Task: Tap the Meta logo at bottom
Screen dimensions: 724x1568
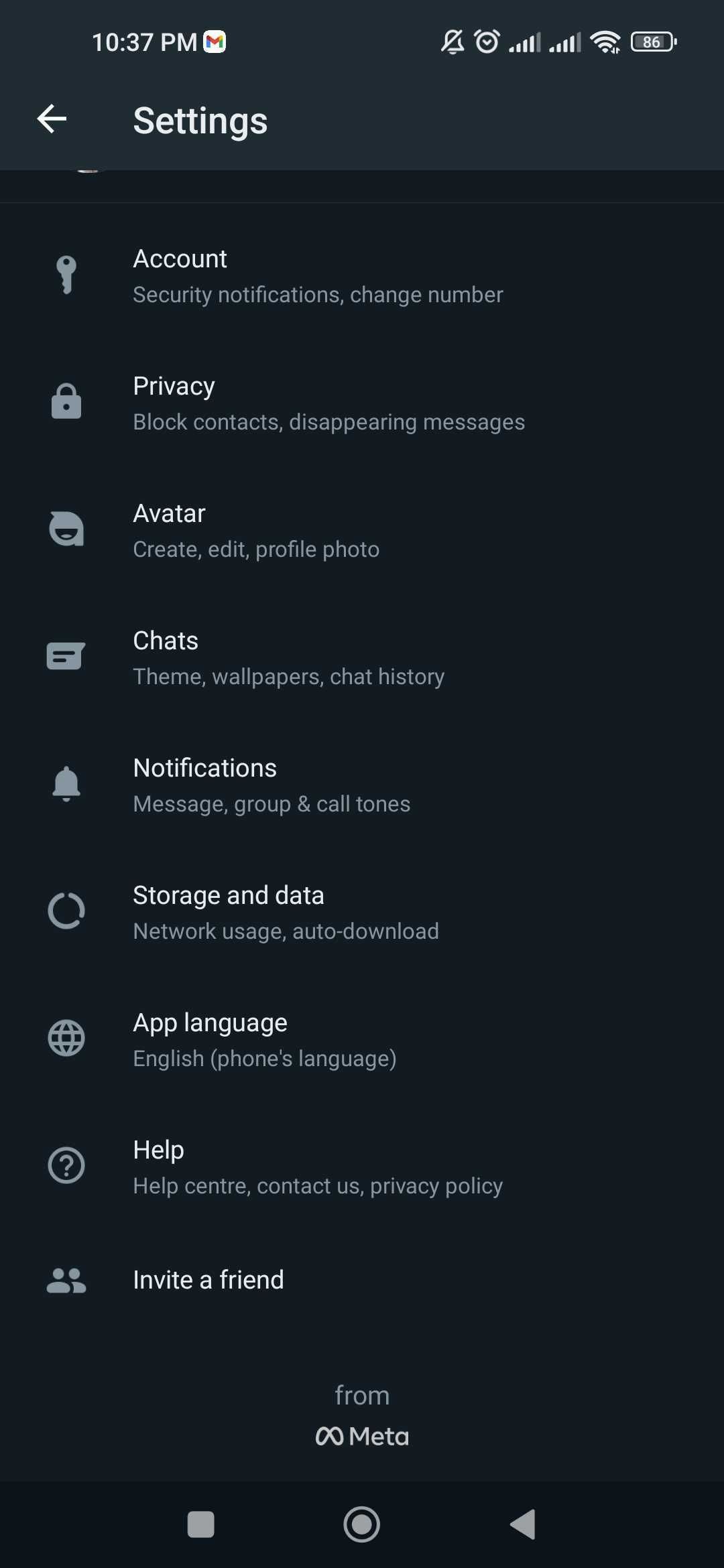Action: click(362, 1435)
